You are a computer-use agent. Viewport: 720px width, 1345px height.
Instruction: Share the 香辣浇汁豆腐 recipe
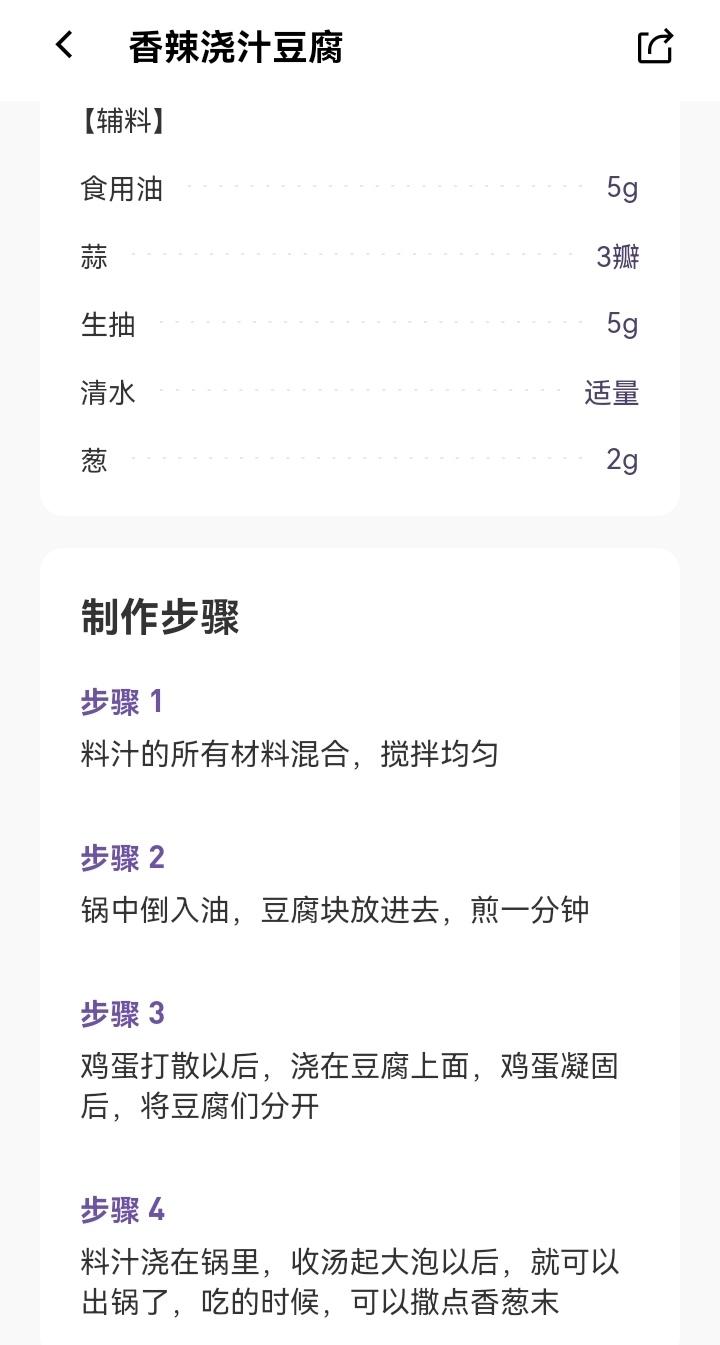tap(655, 47)
